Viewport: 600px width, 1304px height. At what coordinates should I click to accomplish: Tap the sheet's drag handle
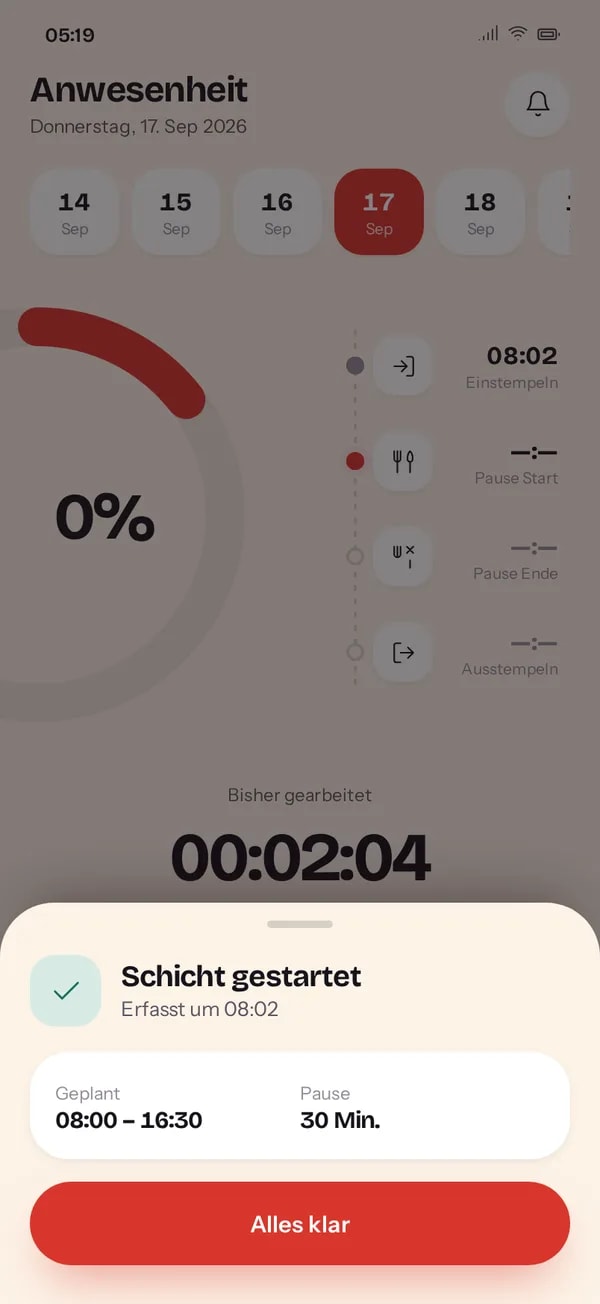300,924
